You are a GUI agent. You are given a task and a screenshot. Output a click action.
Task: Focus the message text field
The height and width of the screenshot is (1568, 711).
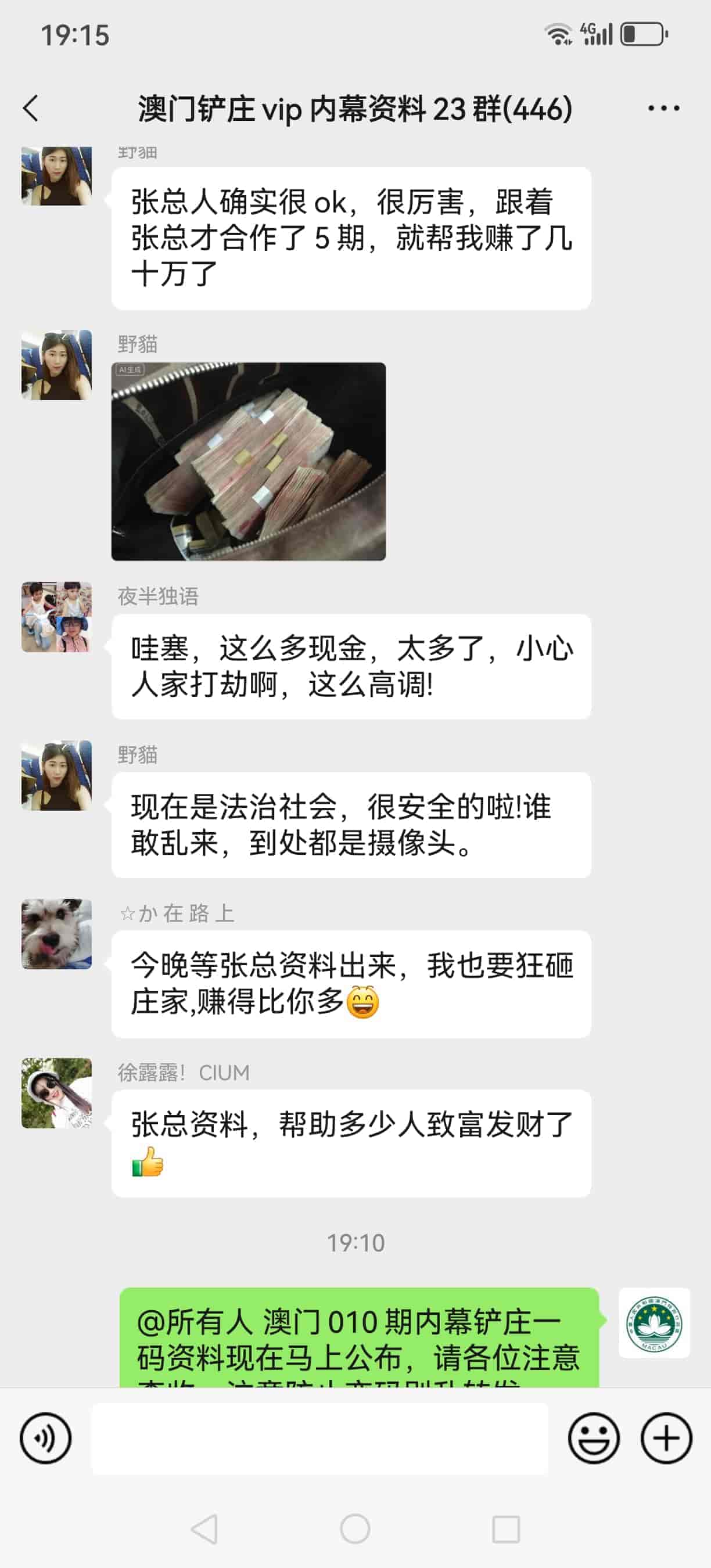click(319, 1438)
